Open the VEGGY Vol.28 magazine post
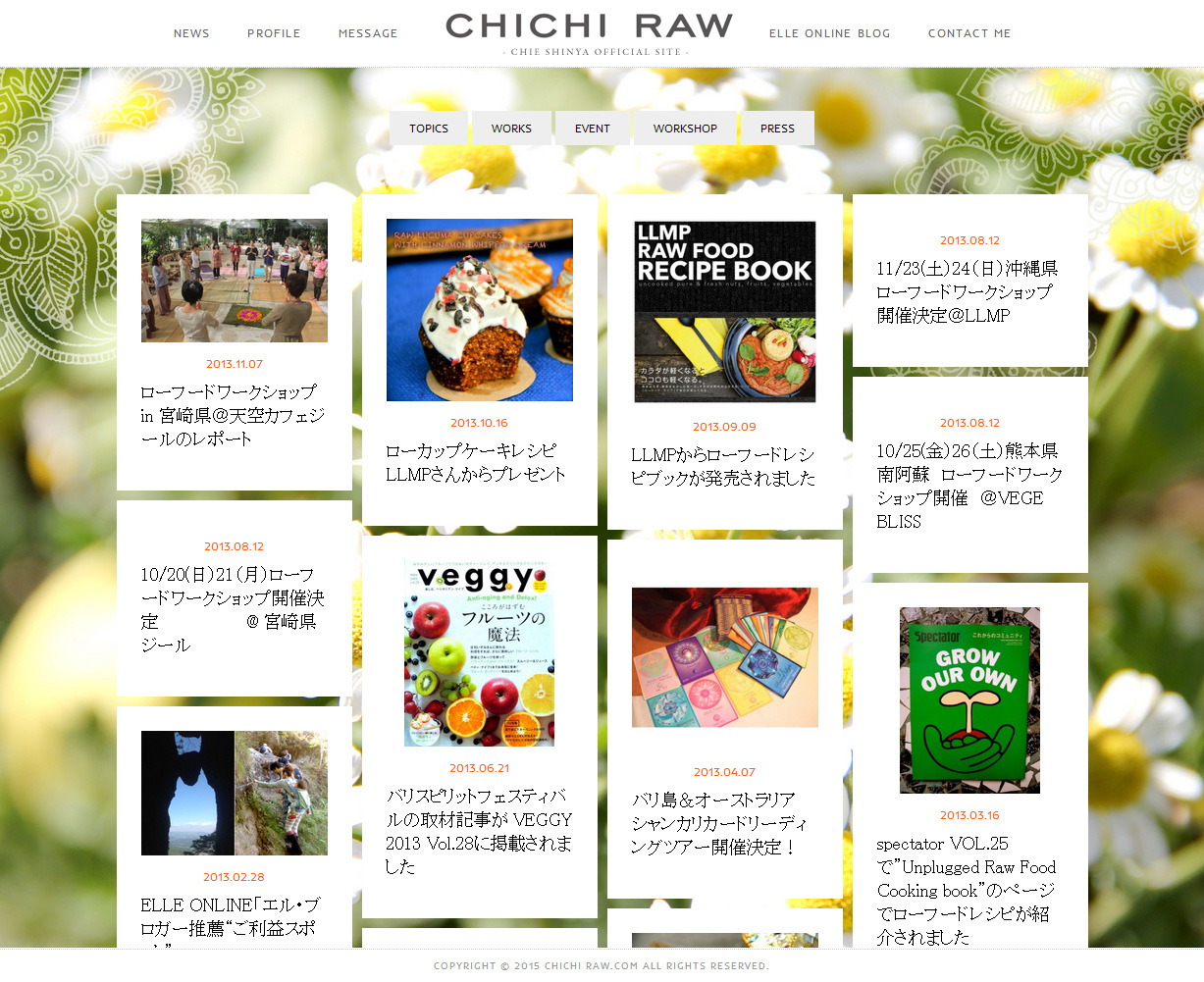 pos(479,830)
